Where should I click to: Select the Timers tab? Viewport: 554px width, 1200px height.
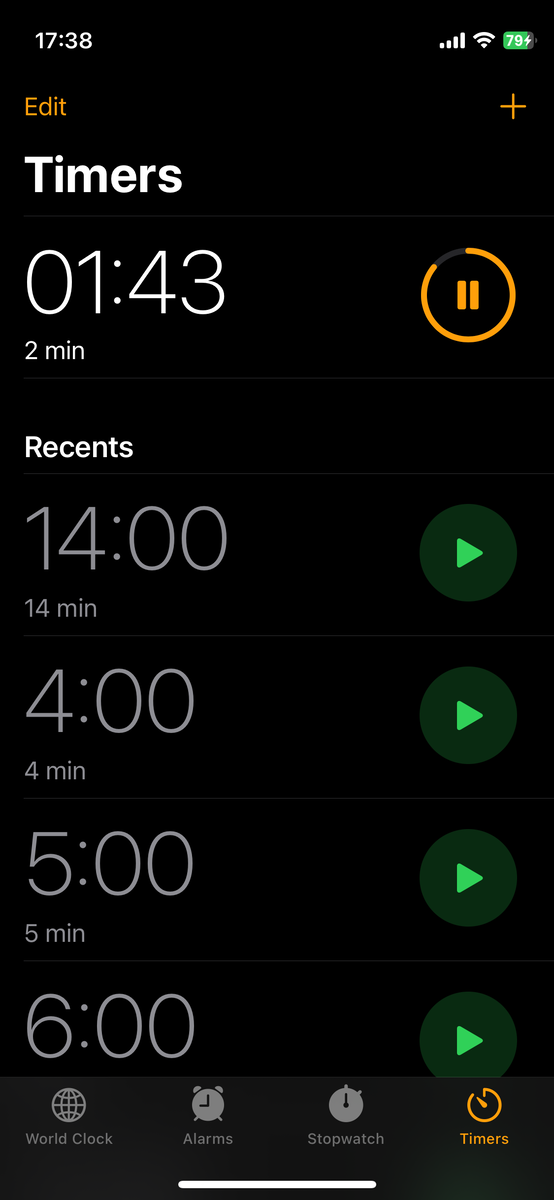click(x=484, y=1116)
